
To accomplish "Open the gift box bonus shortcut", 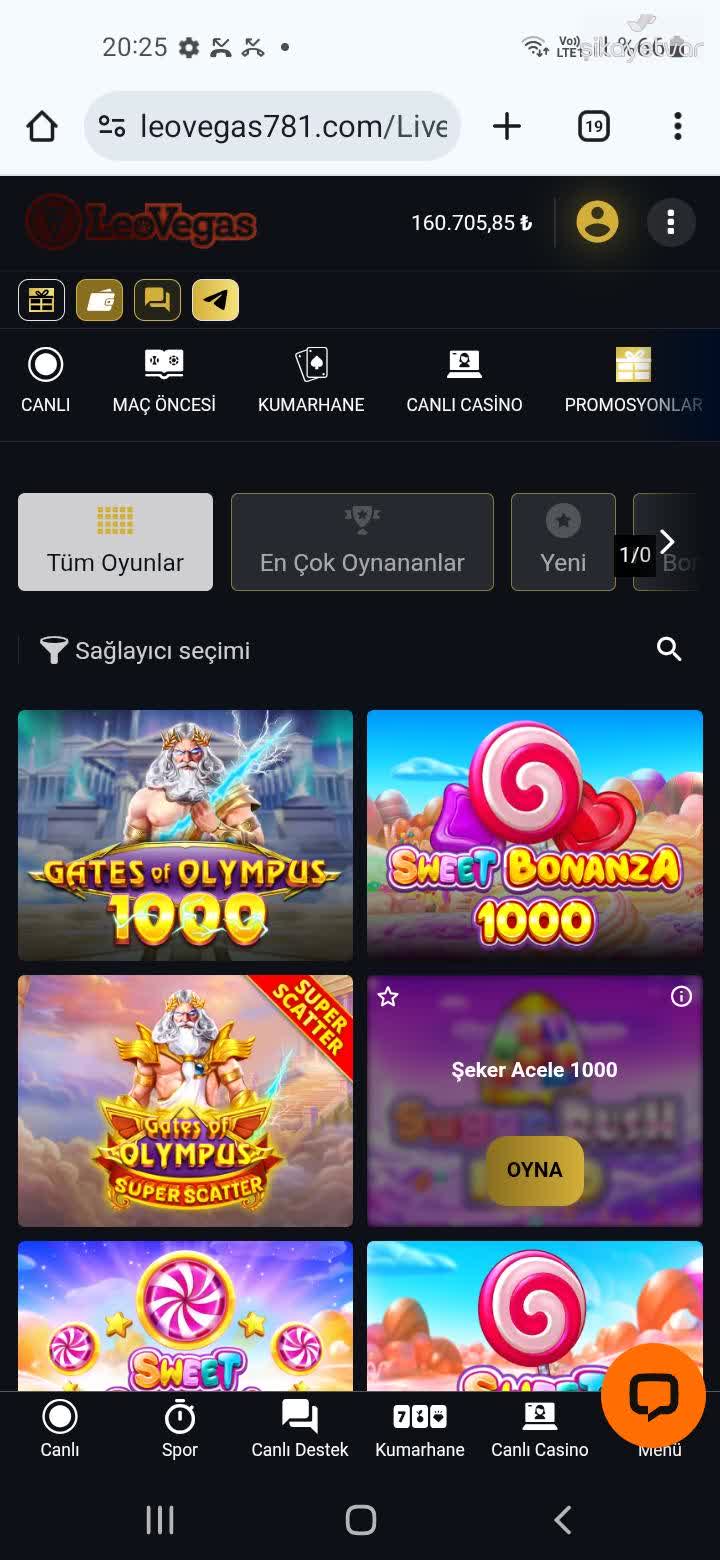I will [41, 300].
